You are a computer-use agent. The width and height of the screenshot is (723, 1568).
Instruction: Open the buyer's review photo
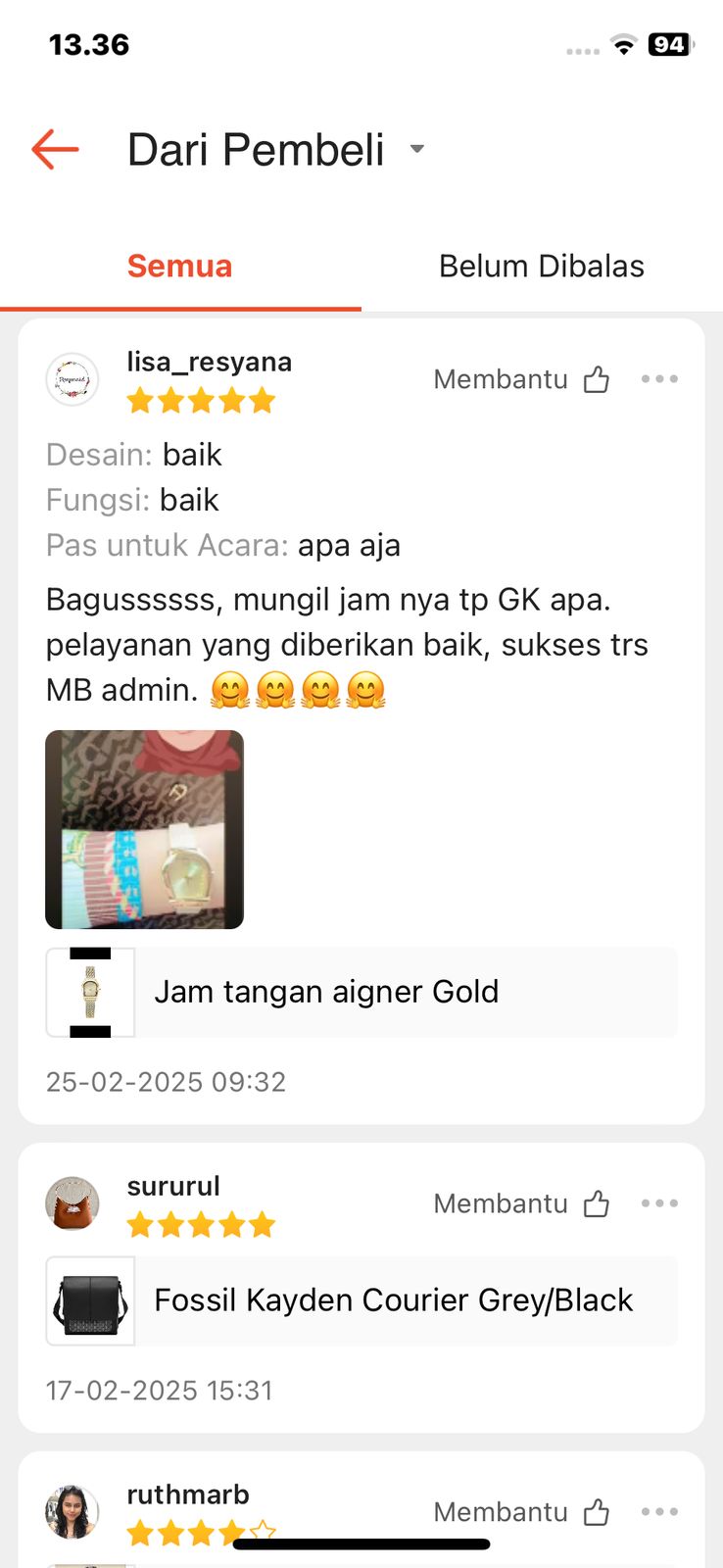tap(144, 829)
